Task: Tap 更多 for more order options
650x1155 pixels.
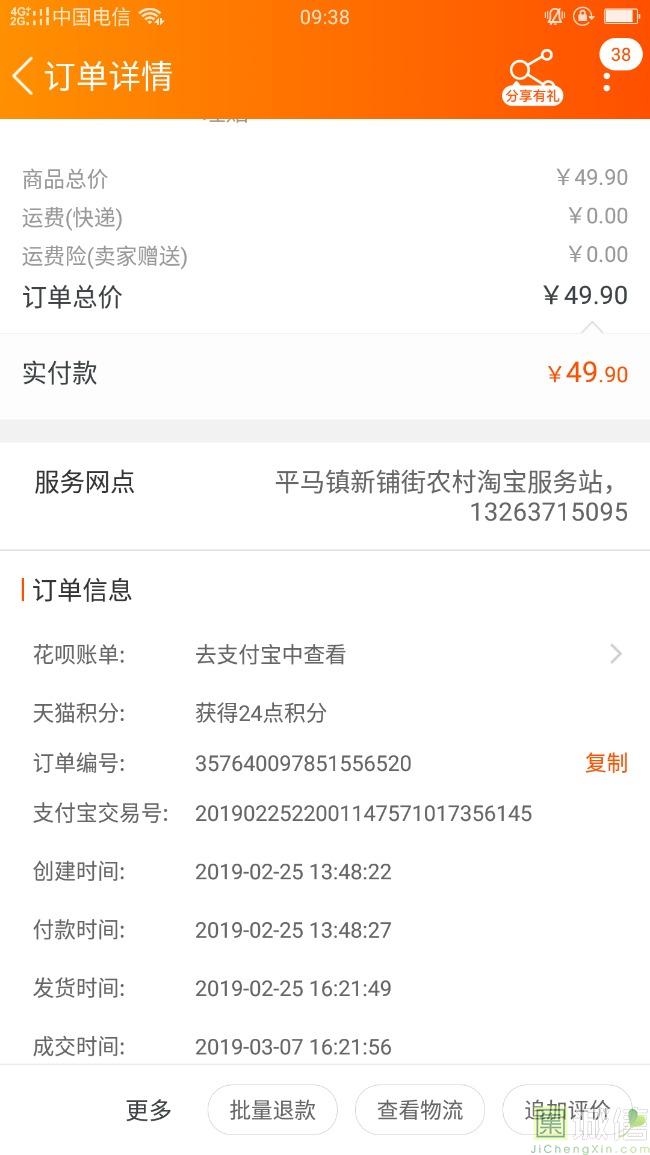Action: click(x=149, y=1109)
